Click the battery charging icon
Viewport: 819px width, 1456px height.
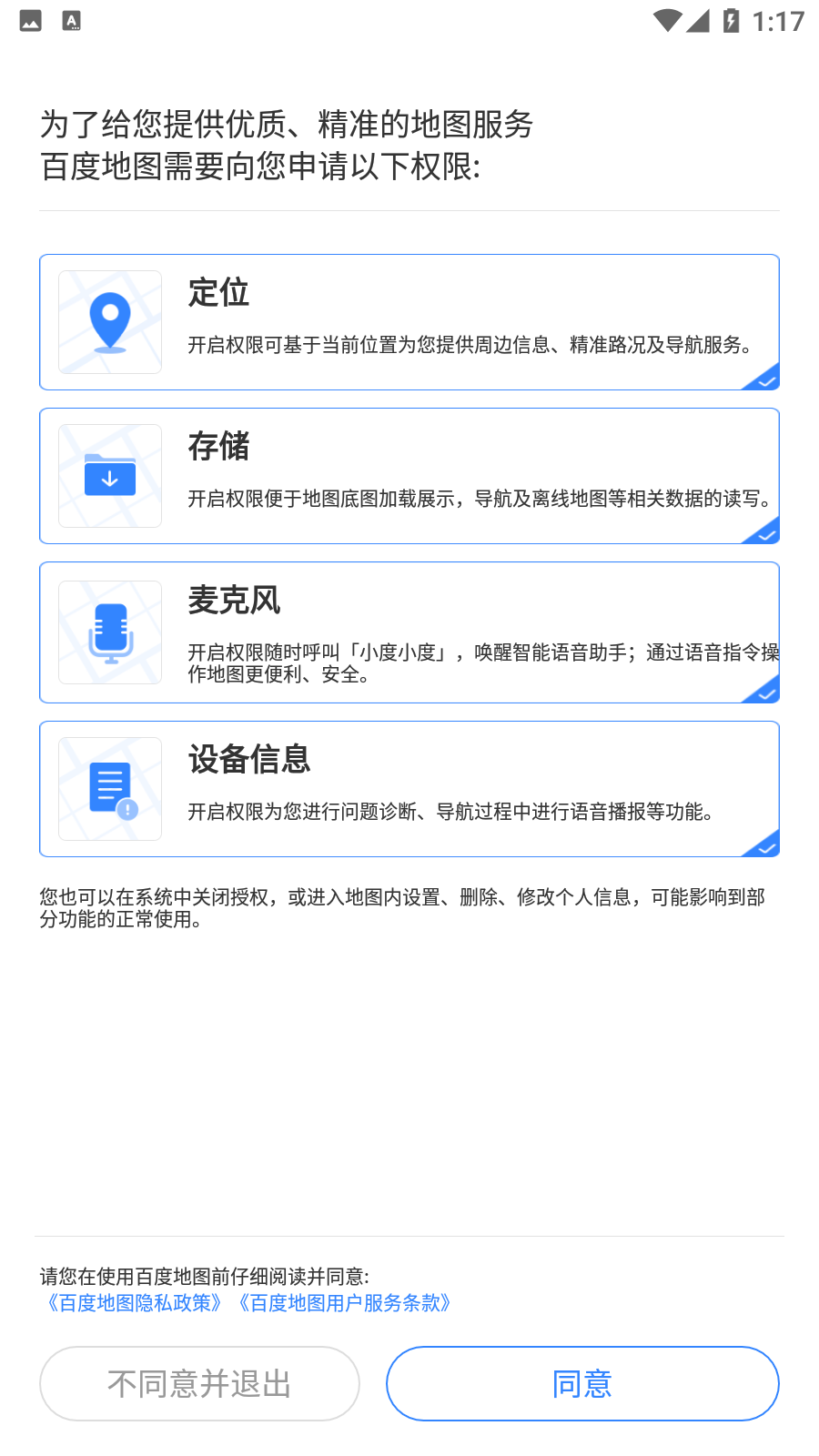point(732,21)
